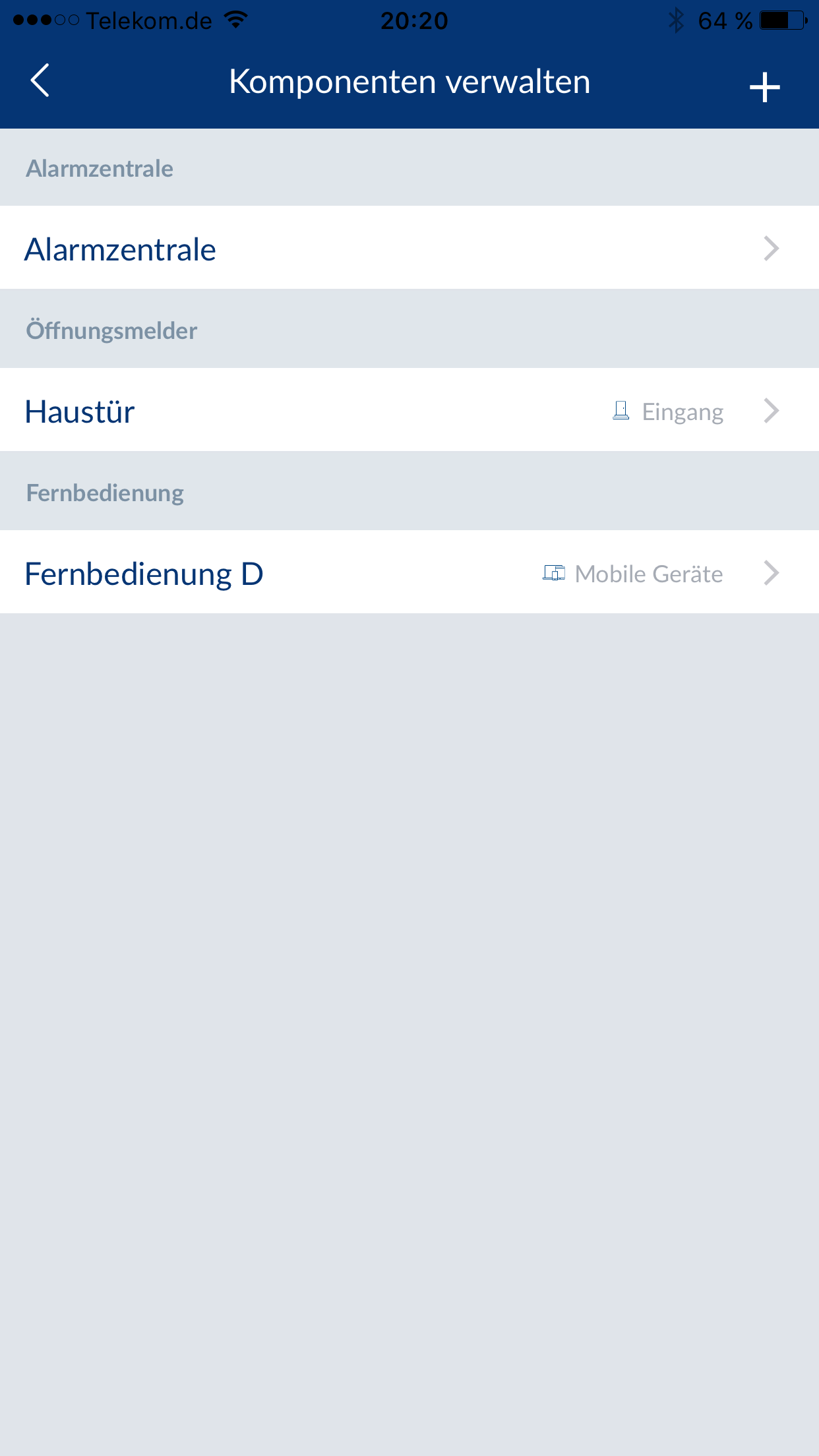The image size is (819, 1456).
Task: Select the Fernbedienung D entry
Action: [x=409, y=573]
